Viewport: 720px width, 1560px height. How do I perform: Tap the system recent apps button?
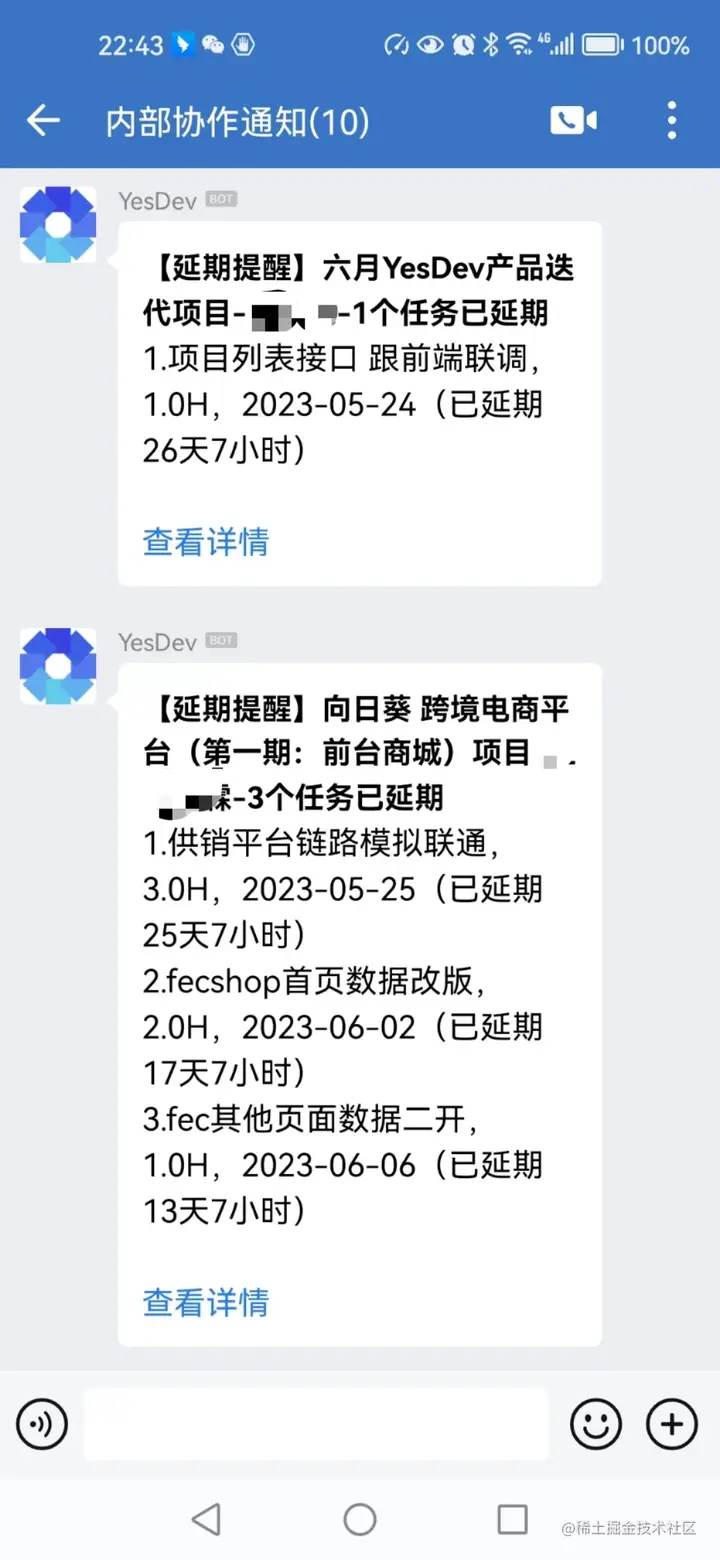512,1520
